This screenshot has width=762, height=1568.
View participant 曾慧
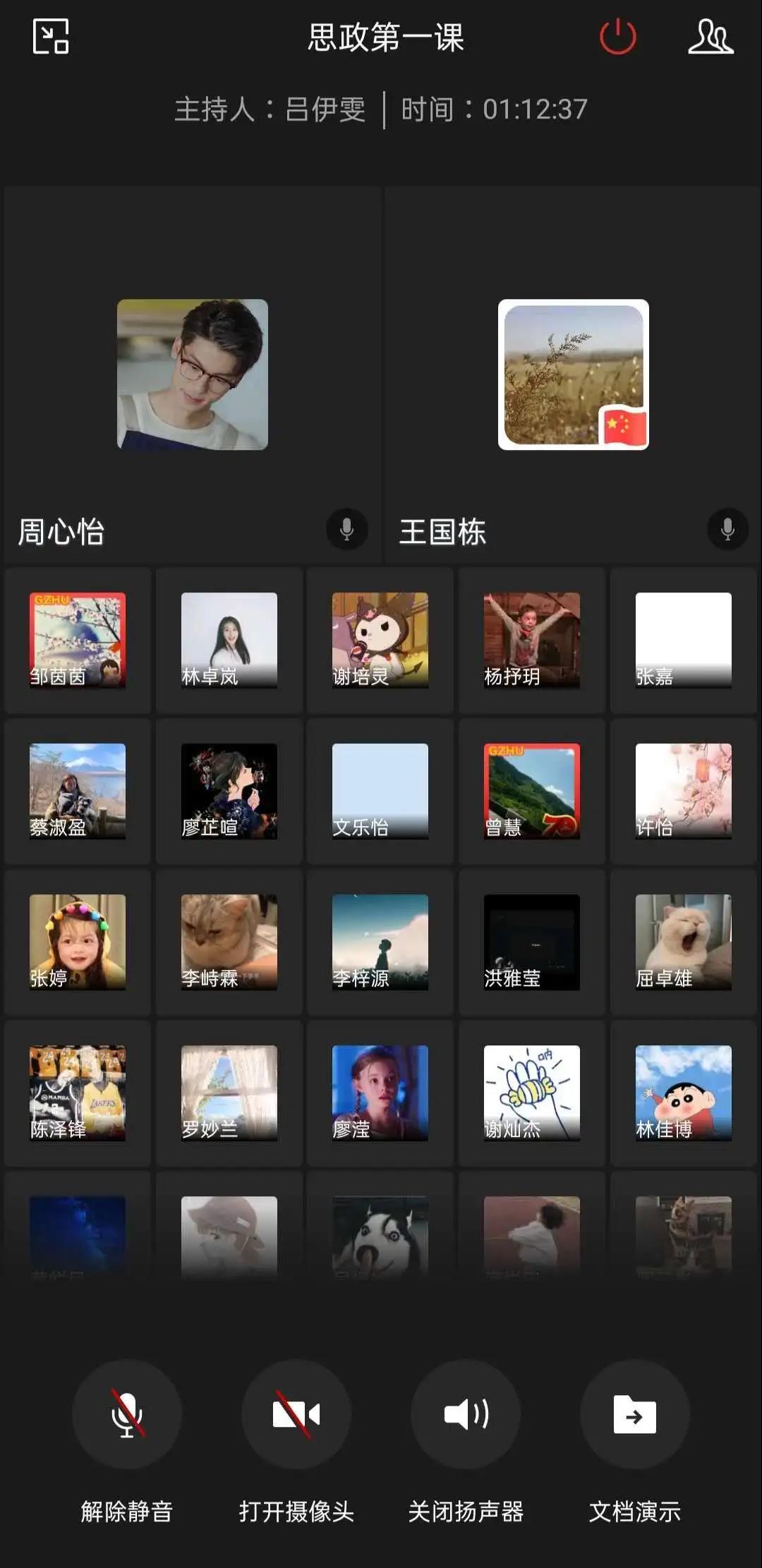532,791
